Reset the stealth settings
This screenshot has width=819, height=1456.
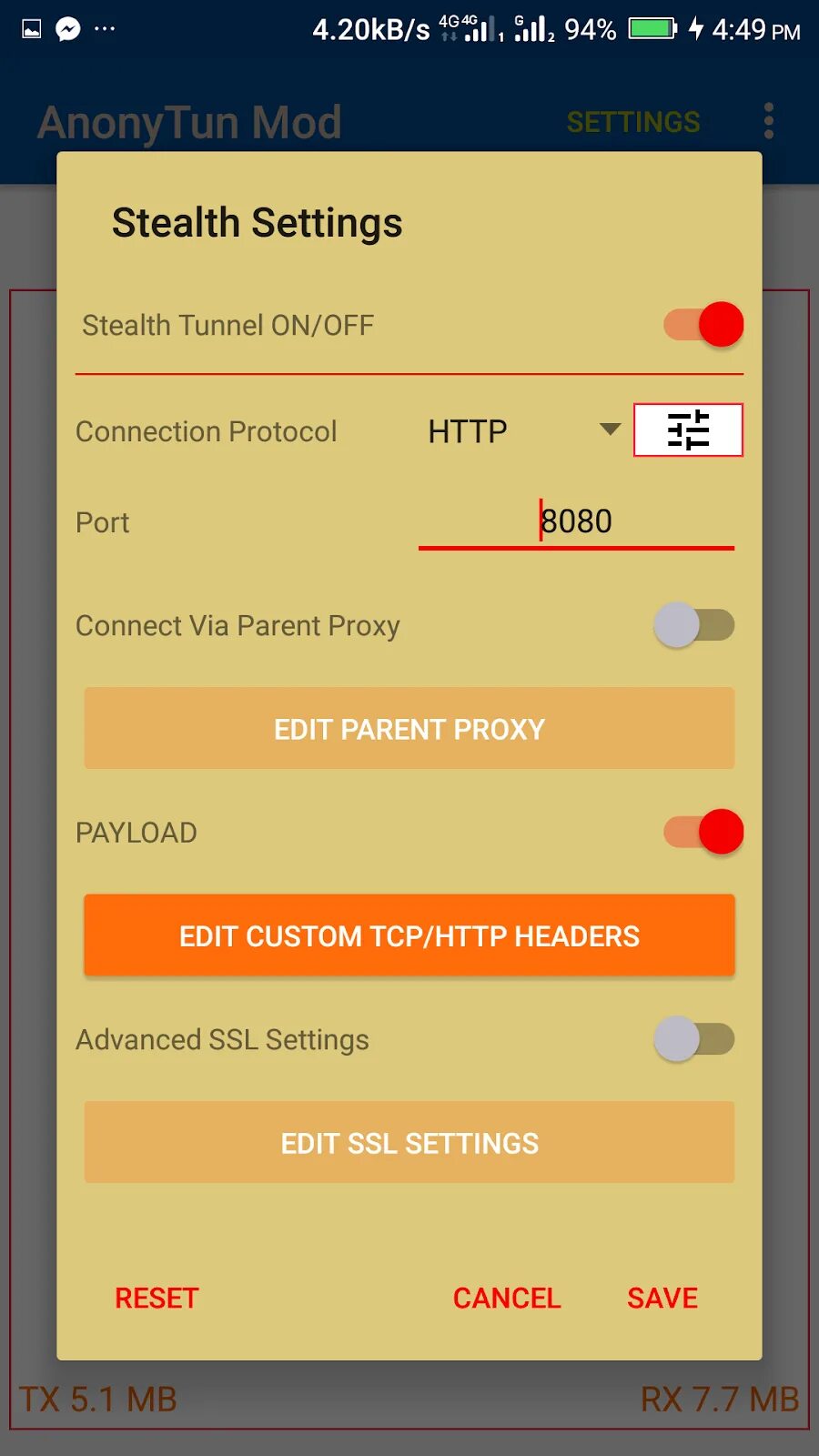point(157,1298)
